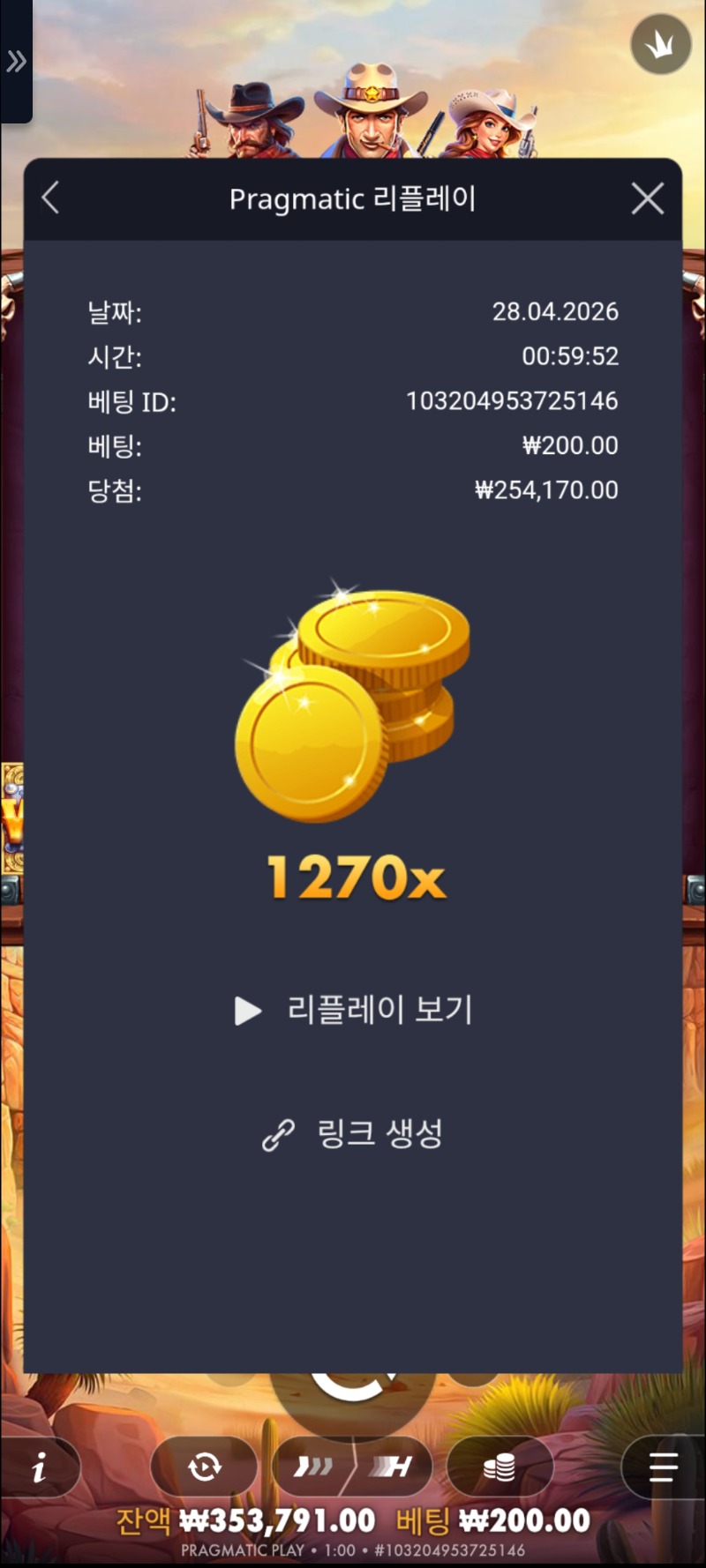Image resolution: width=706 pixels, height=1568 pixels.
Task: Expand the side panel double-arrow
Action: coord(16,62)
